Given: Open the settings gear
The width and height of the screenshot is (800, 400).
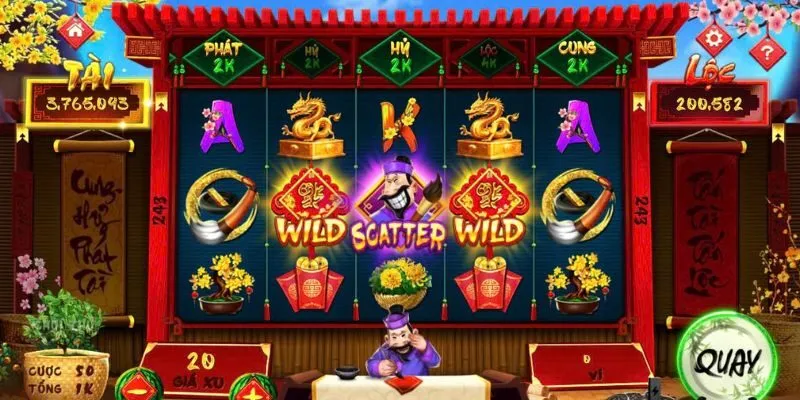Looking at the screenshot, I should [x=714, y=39].
